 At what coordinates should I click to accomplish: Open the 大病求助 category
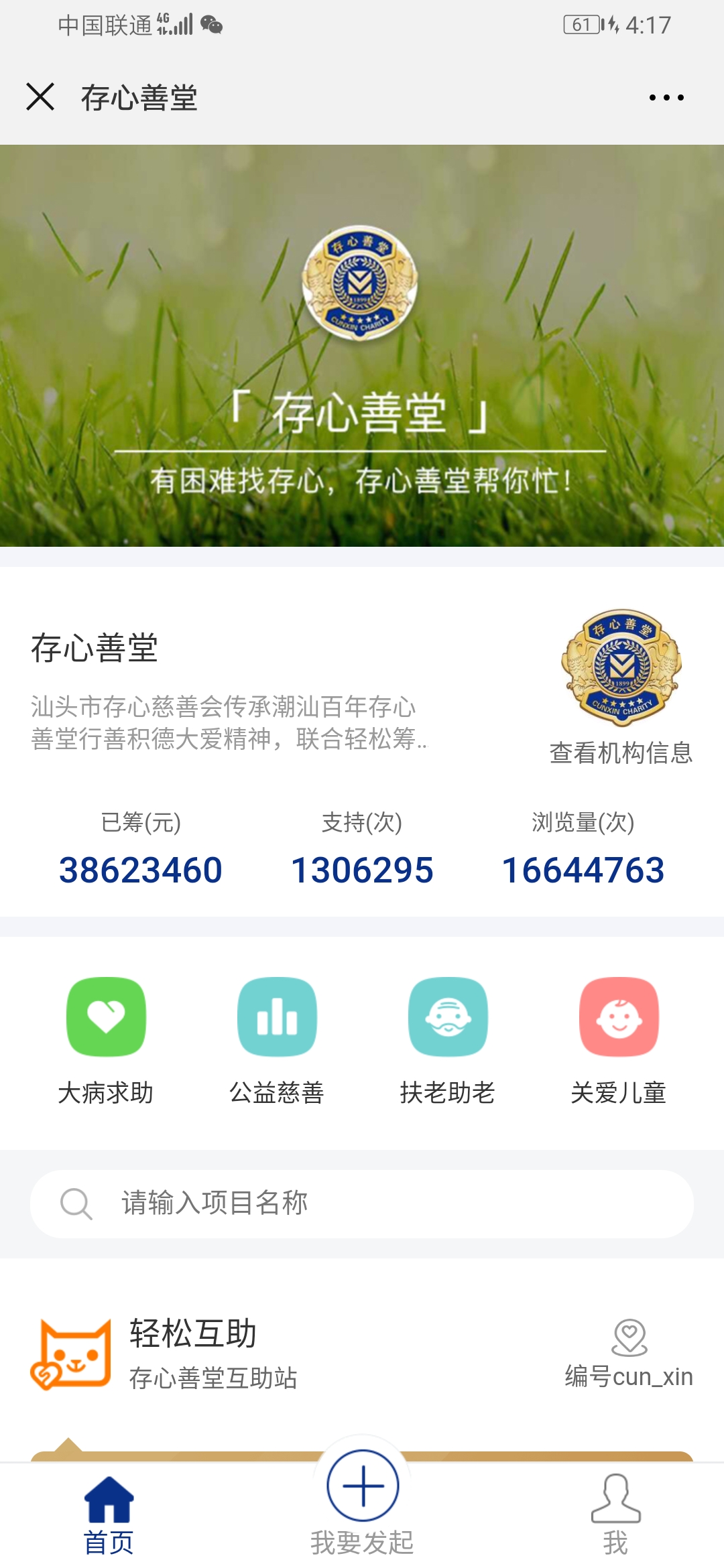[x=106, y=1039]
